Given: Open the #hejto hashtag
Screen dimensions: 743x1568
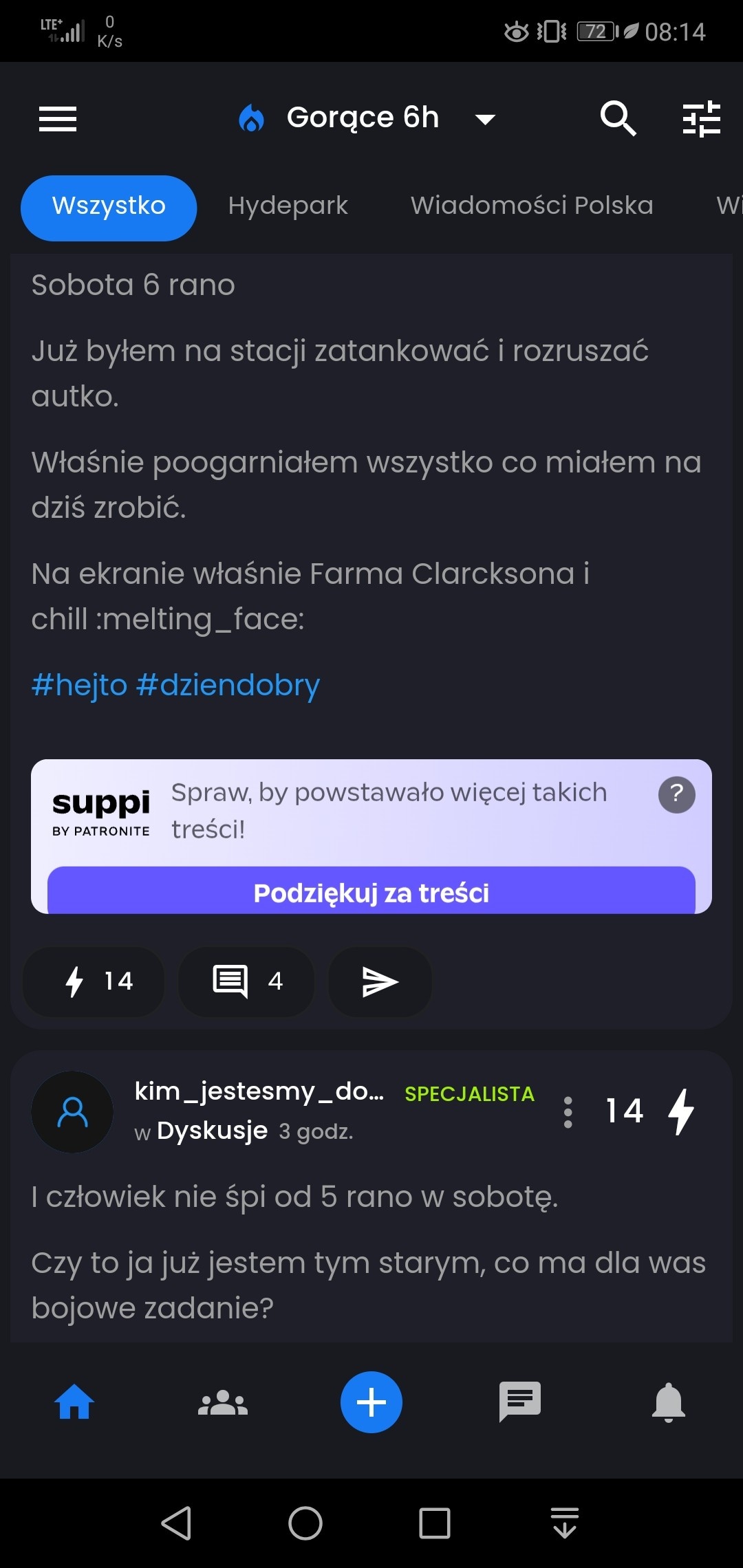Looking at the screenshot, I should point(79,685).
